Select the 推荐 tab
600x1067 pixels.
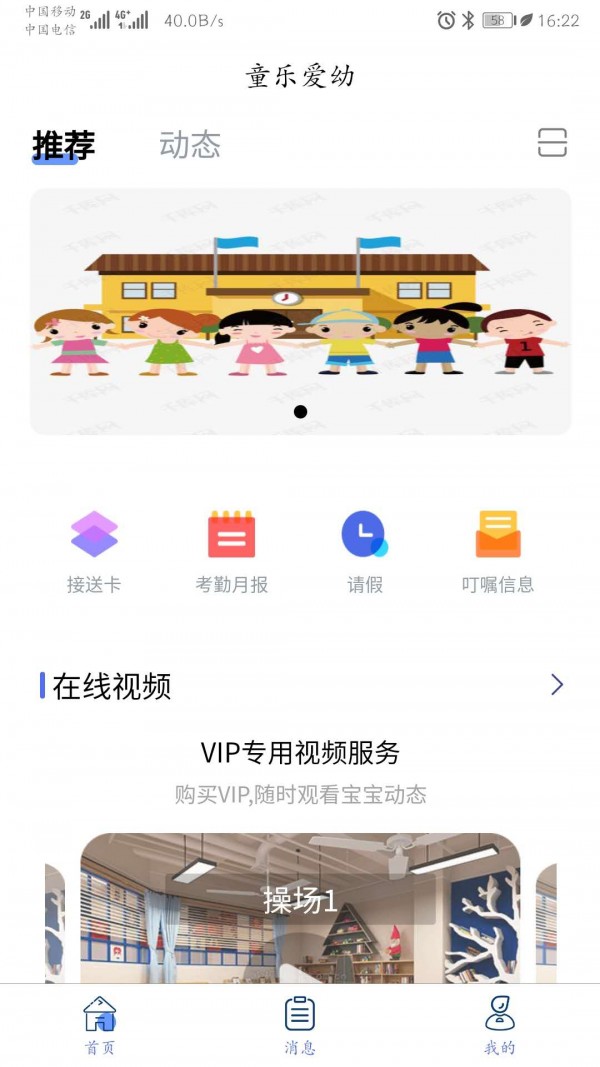(x=63, y=145)
